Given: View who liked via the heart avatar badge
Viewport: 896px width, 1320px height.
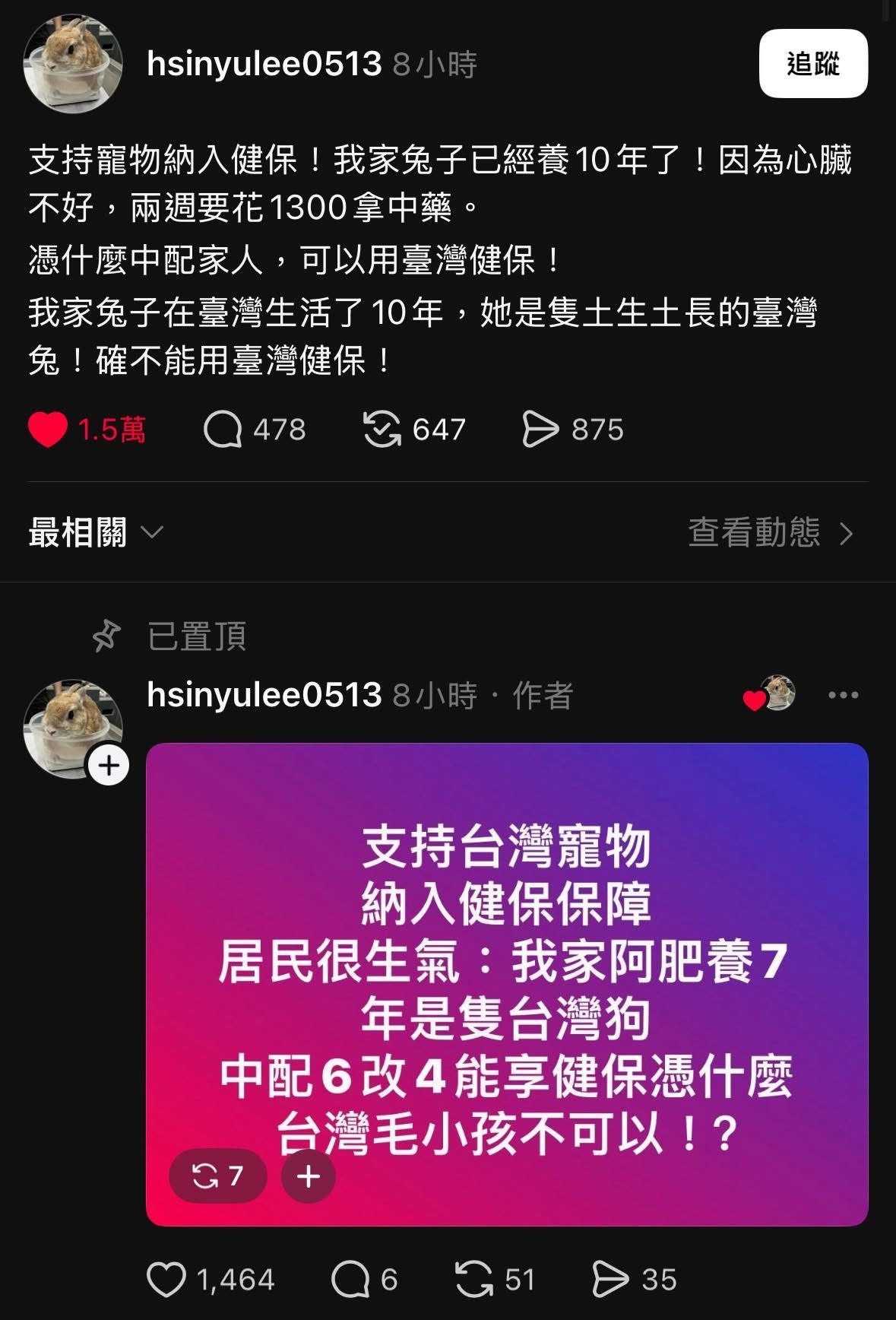Looking at the screenshot, I should [771, 693].
